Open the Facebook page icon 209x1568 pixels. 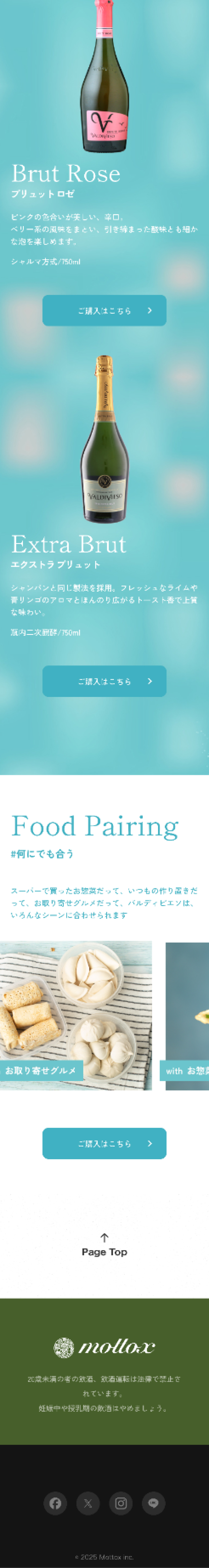[x=55, y=1503]
